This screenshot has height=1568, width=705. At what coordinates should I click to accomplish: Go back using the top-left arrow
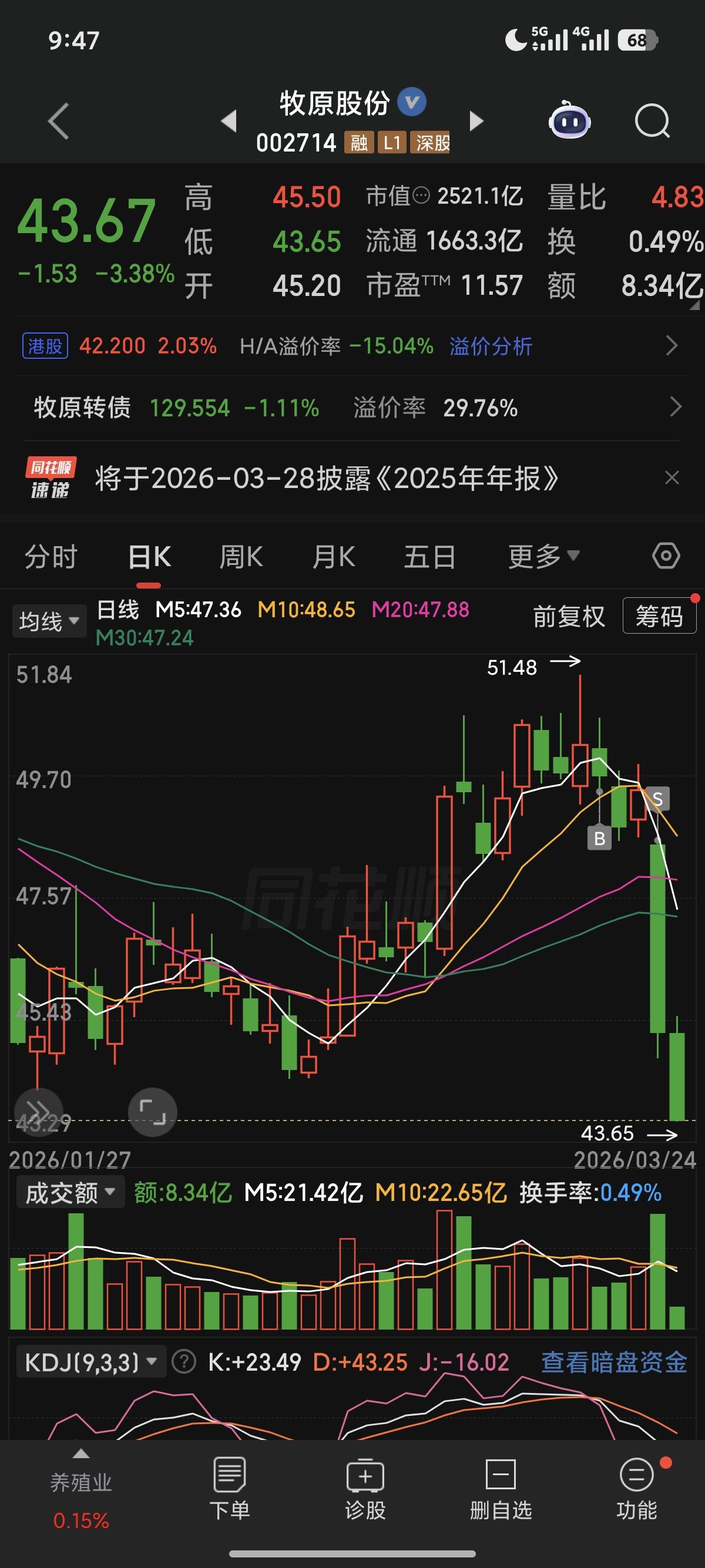pyautogui.click(x=58, y=121)
